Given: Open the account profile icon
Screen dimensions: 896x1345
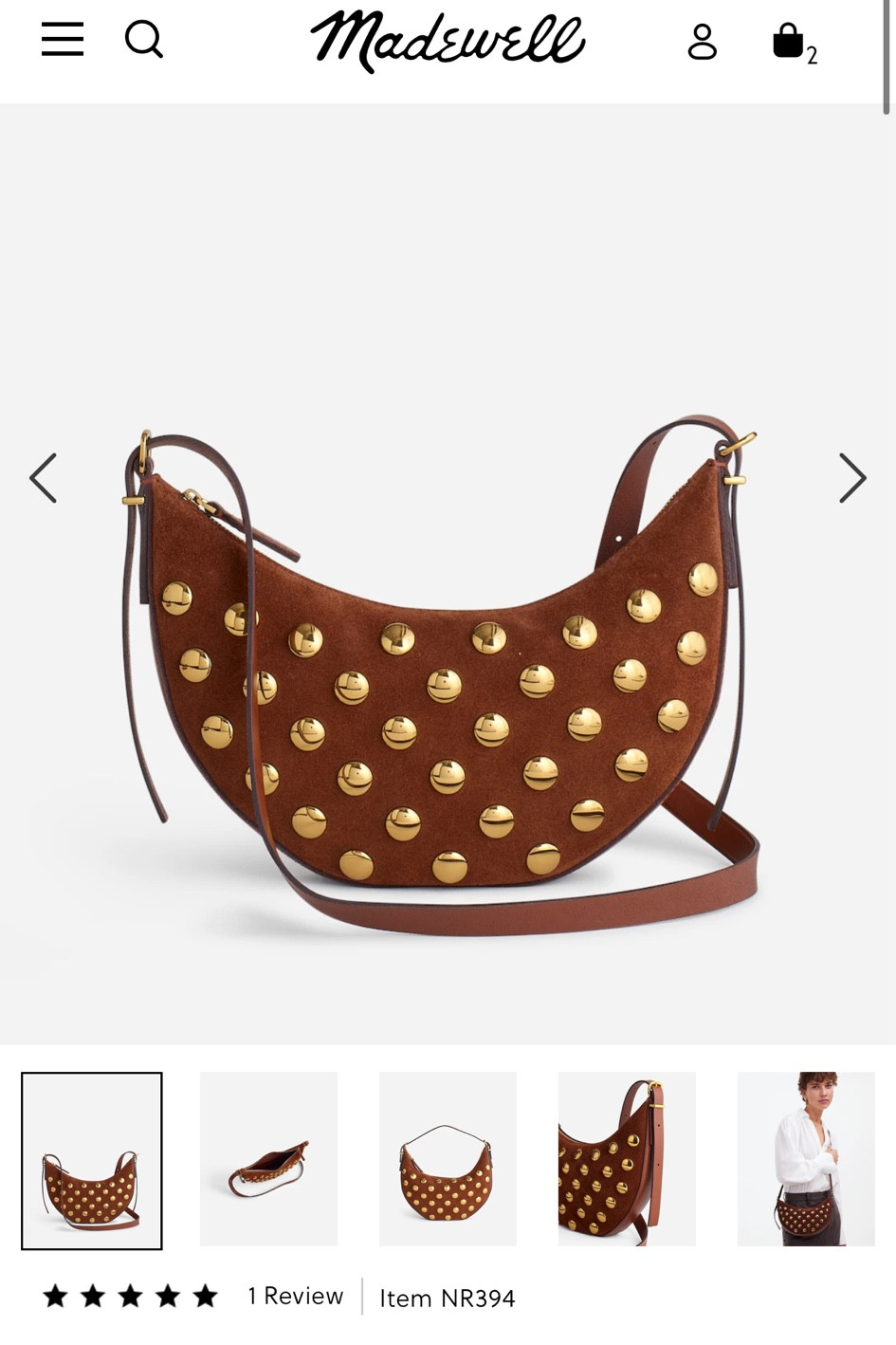Looking at the screenshot, I should pyautogui.click(x=702, y=42).
